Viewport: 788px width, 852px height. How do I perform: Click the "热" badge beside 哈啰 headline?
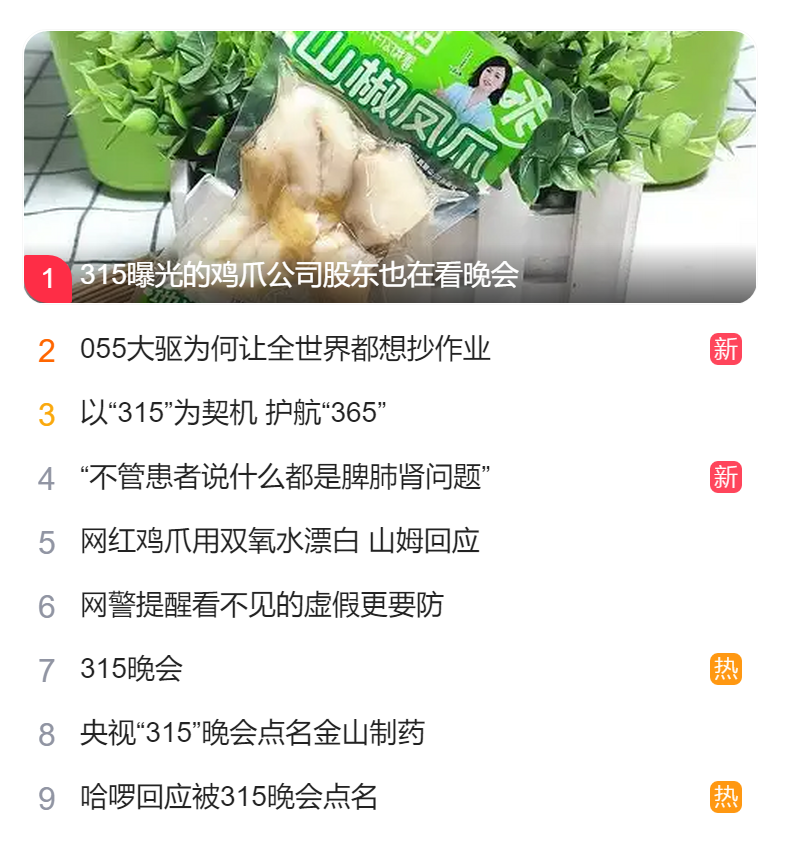click(726, 795)
